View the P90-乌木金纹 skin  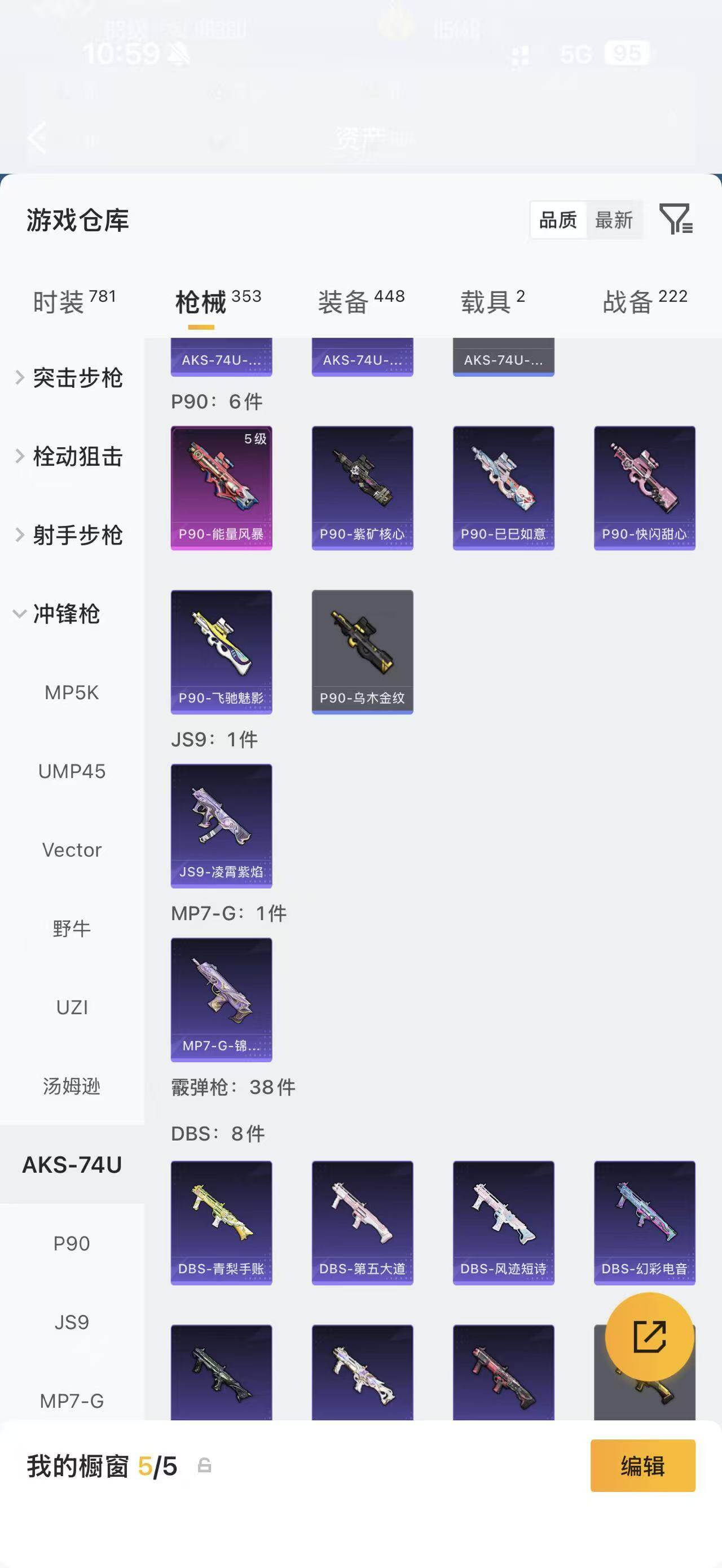click(x=362, y=652)
